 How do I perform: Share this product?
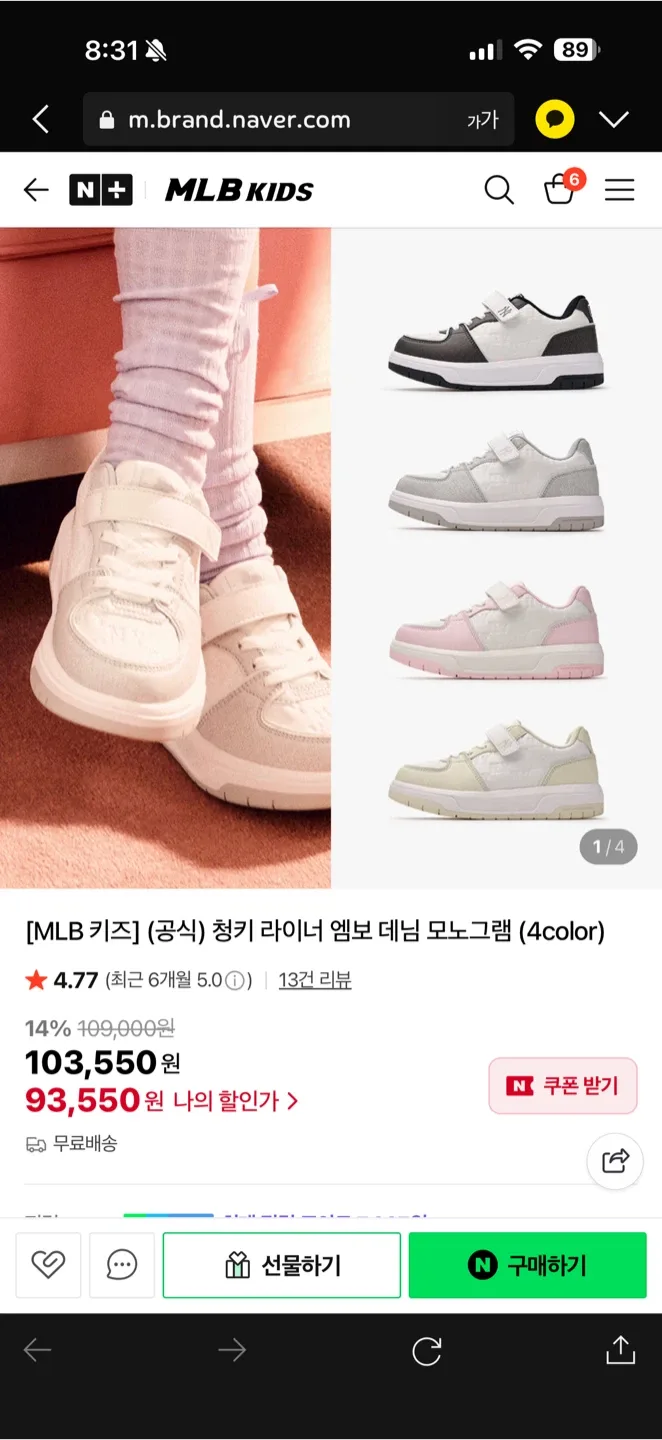[614, 1161]
